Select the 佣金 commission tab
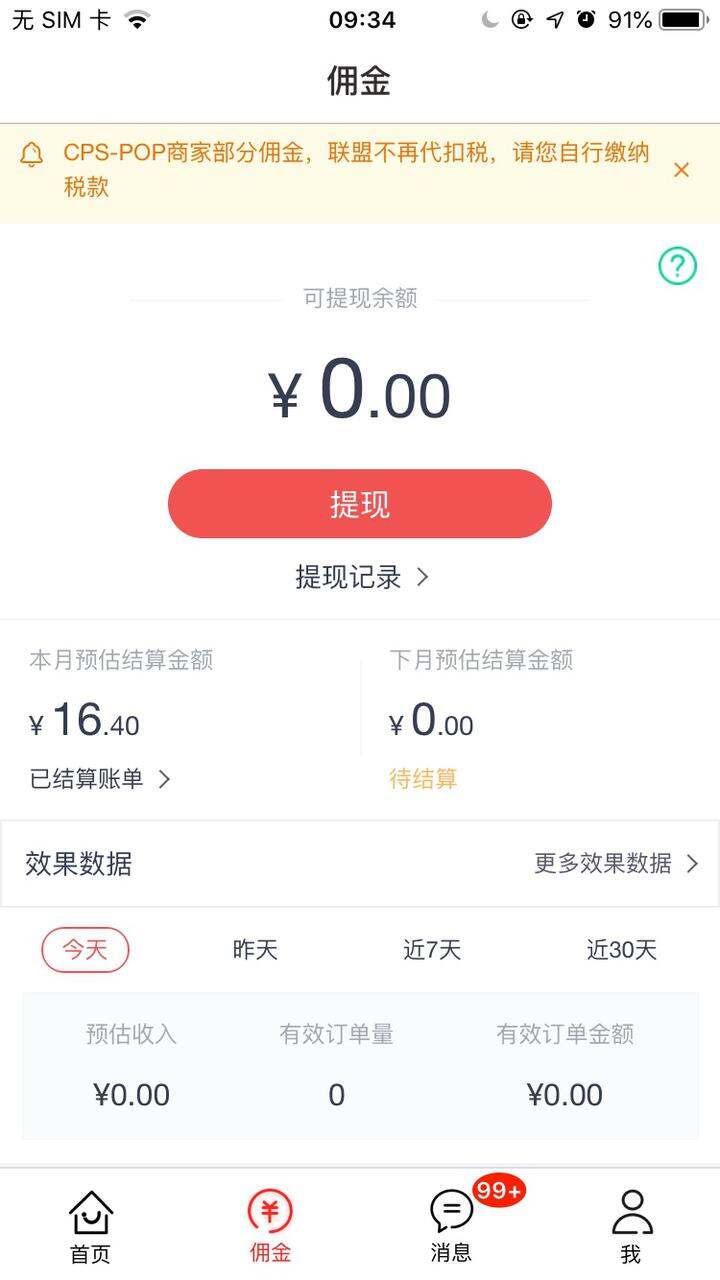This screenshot has height=1280, width=720. click(x=270, y=1227)
